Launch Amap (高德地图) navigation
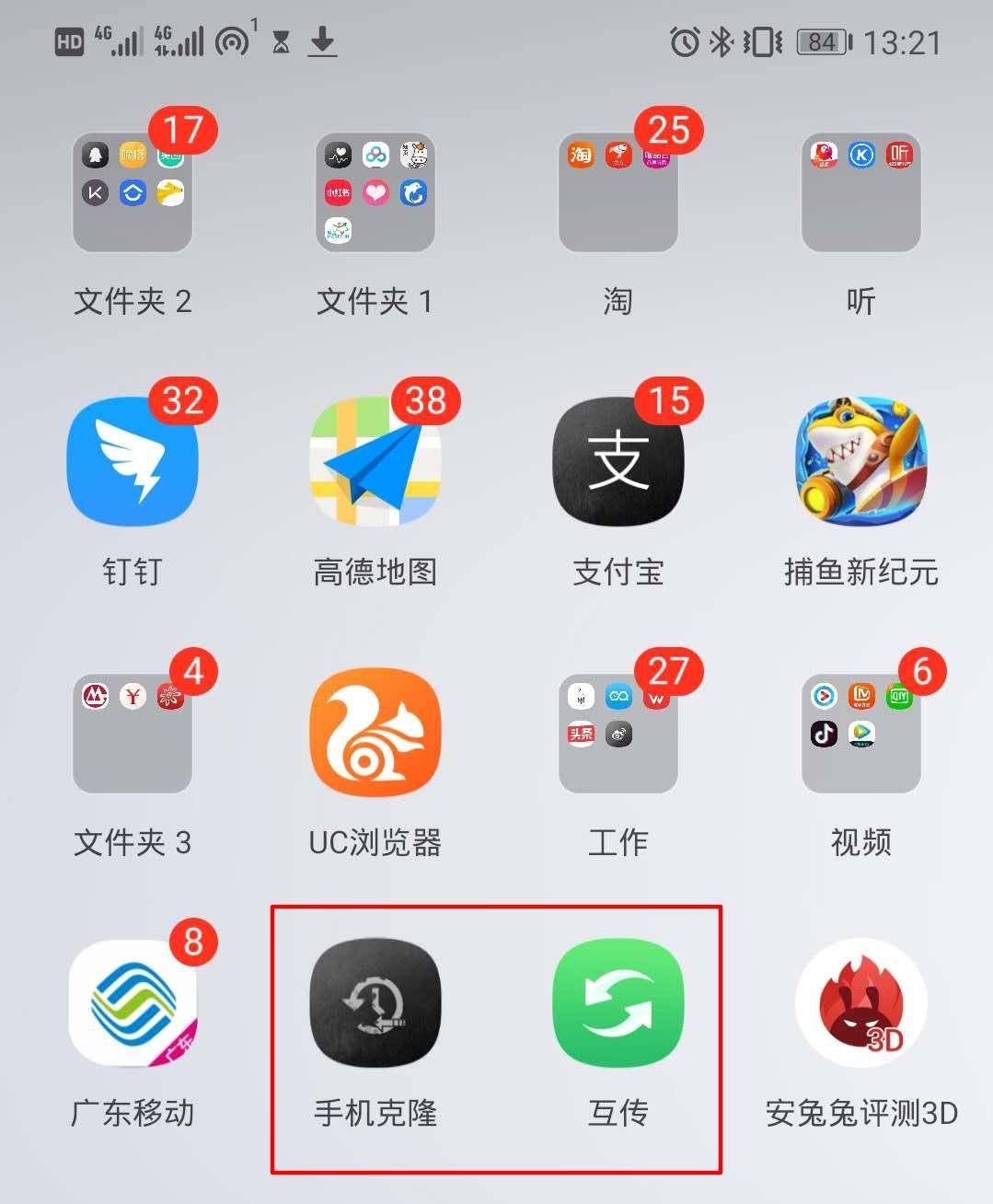993x1204 pixels. tap(375, 465)
